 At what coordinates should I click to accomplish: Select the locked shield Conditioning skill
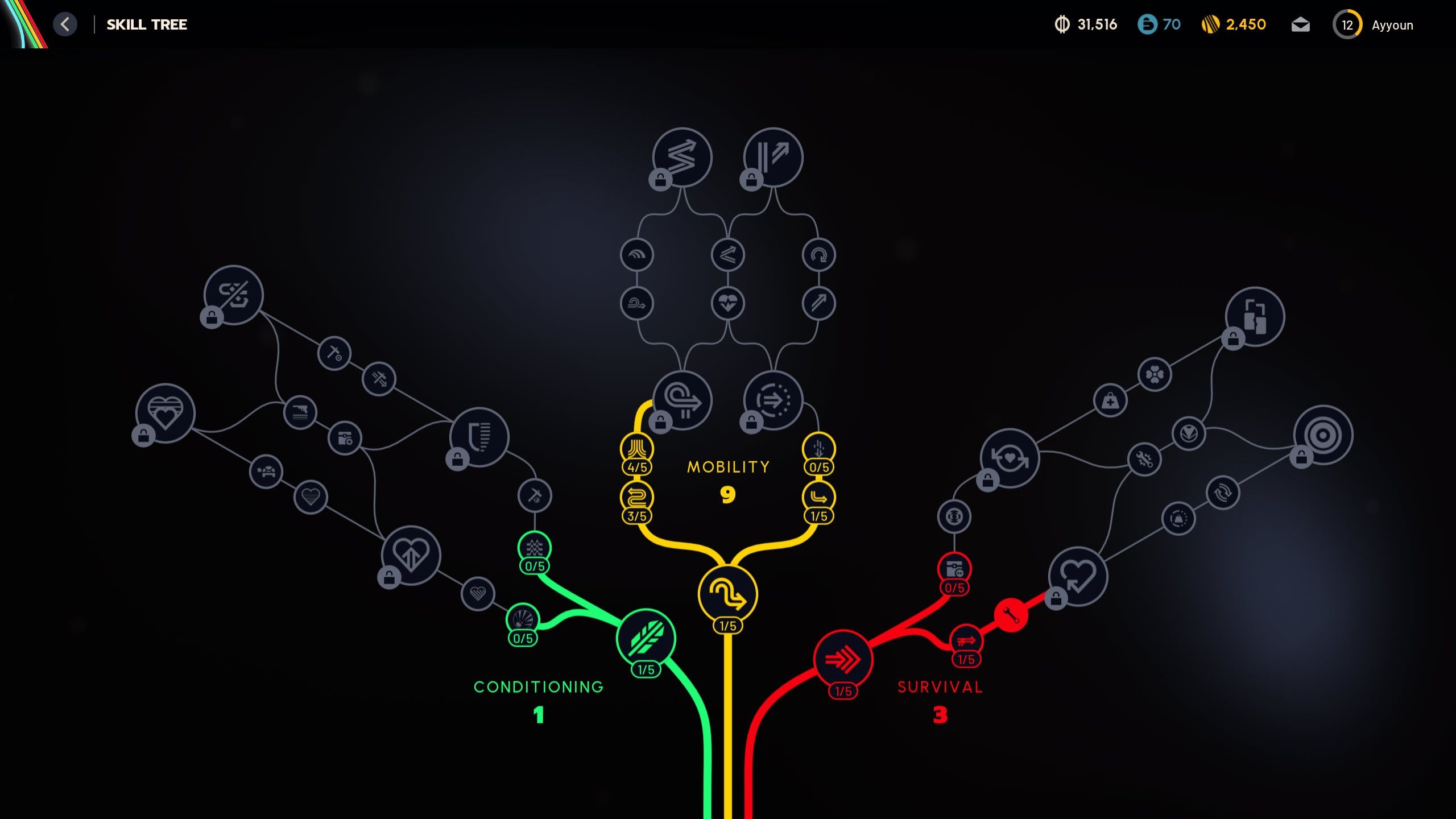(x=479, y=437)
